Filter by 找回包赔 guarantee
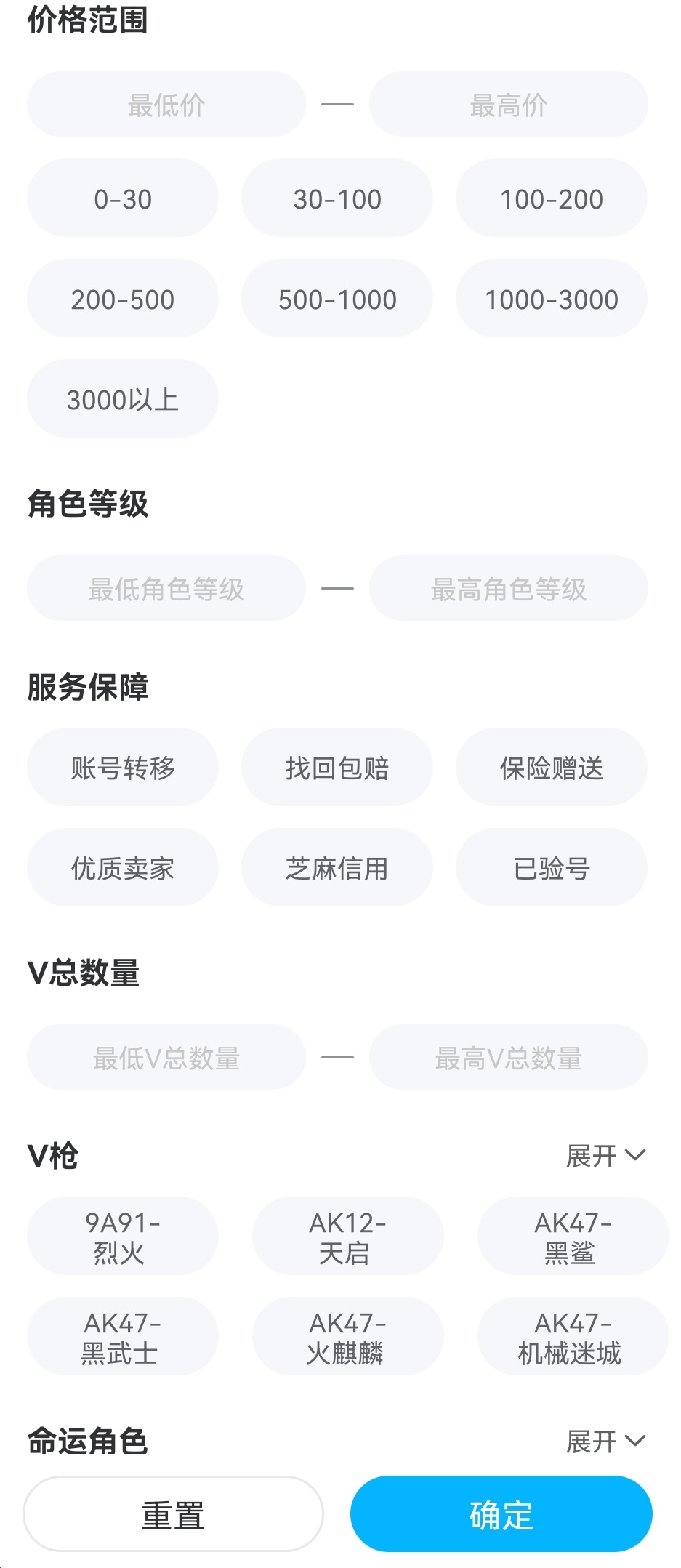 [x=337, y=768]
